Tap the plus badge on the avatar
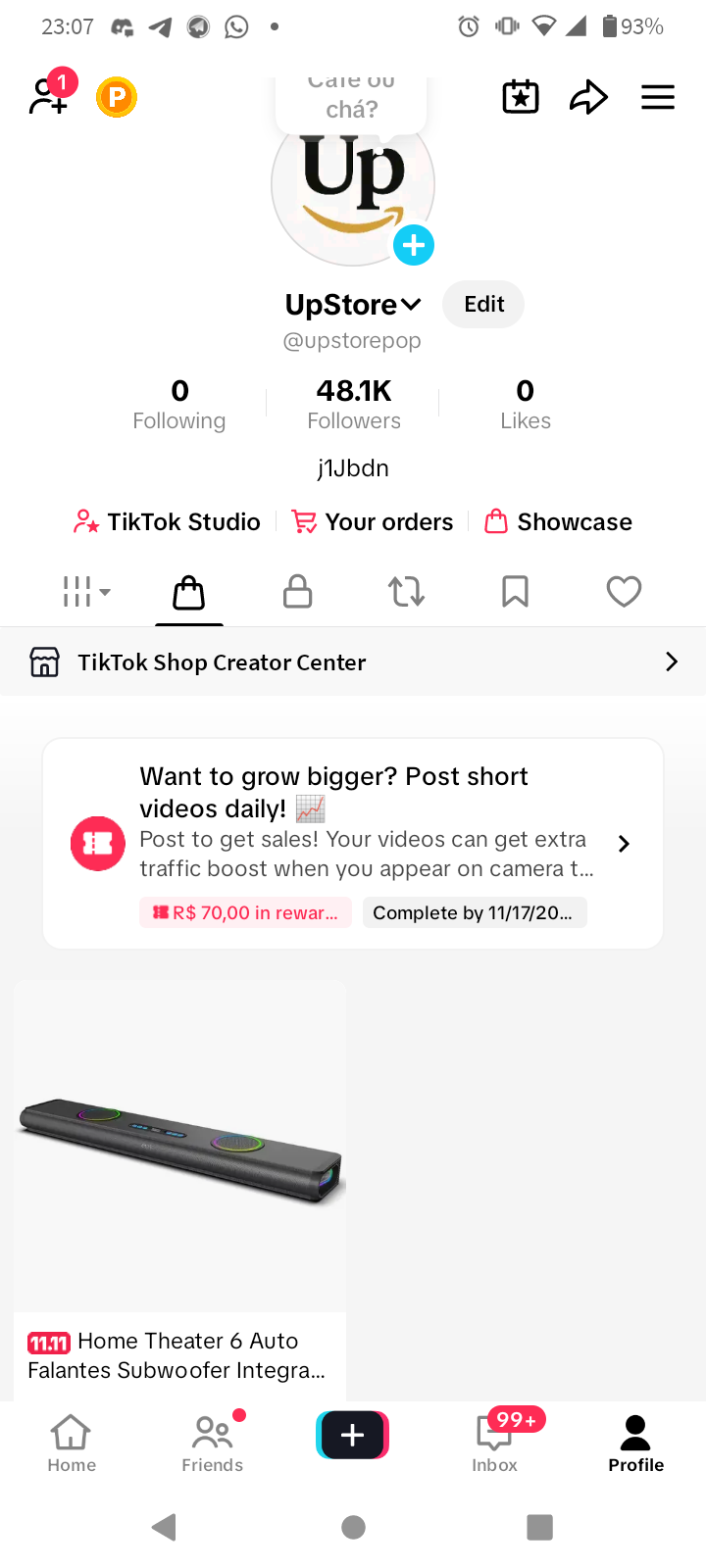Screen dimensions: 706x1568 414,245
